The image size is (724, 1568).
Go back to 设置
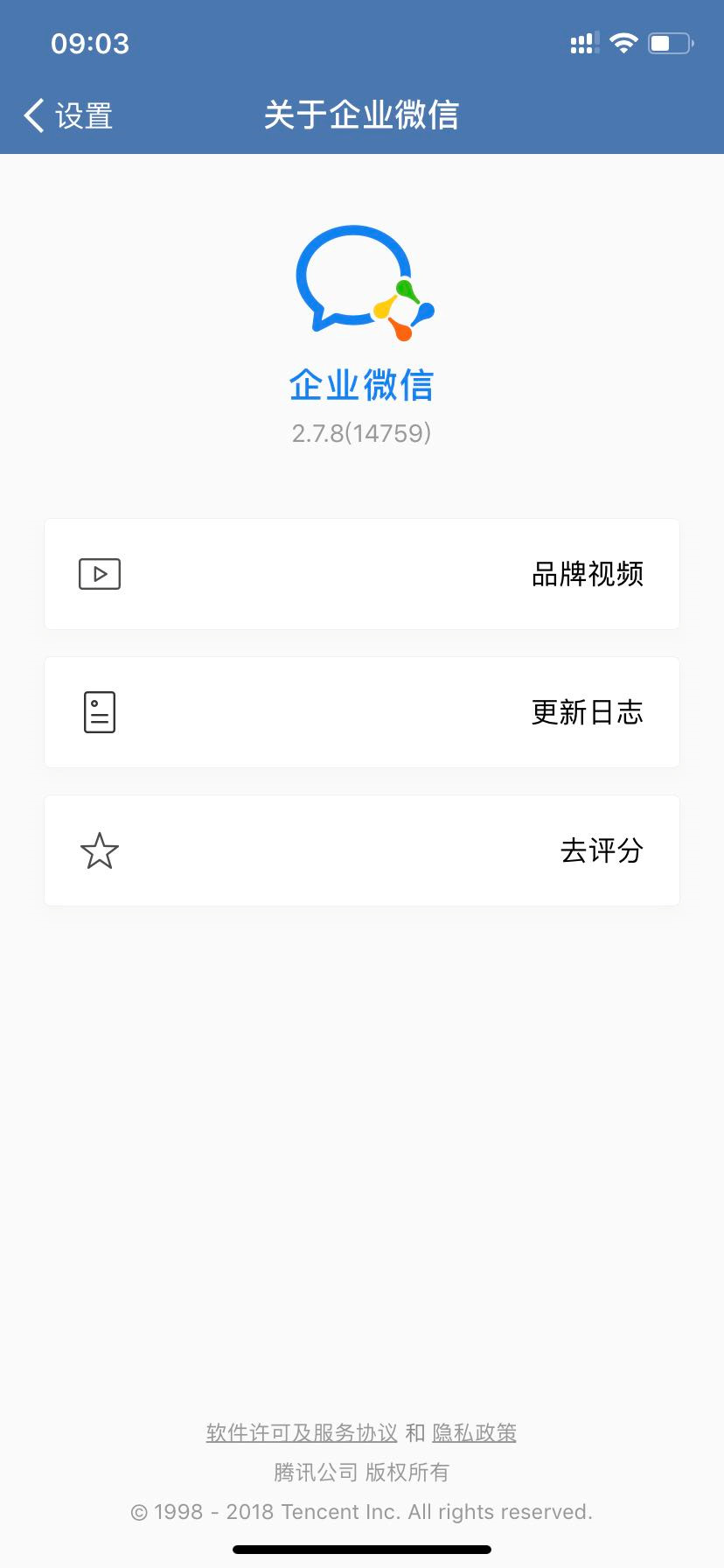(68, 115)
